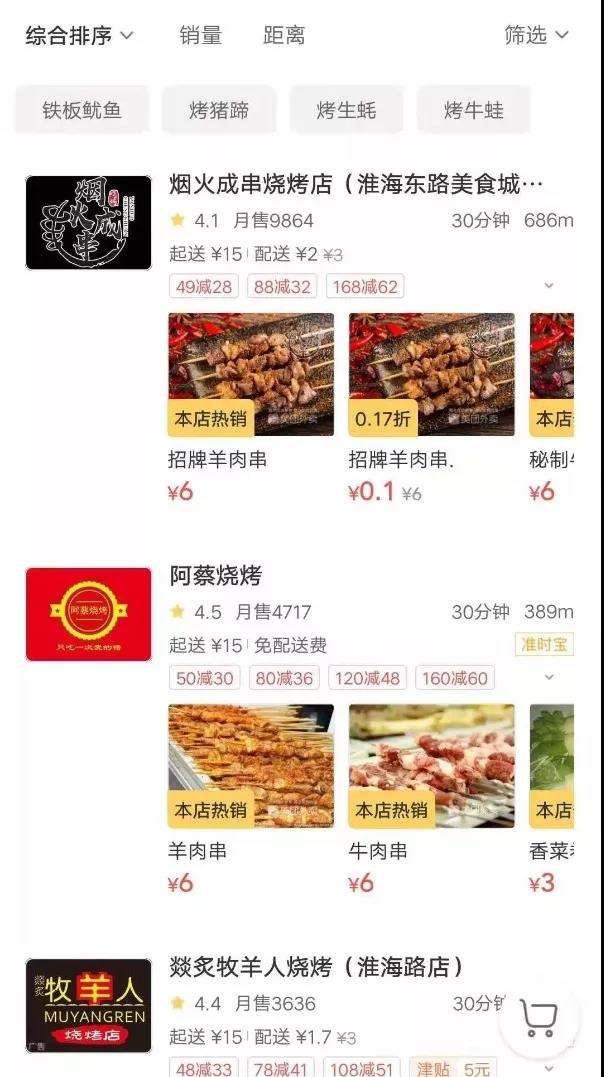Open the 综合排序 sort dropdown
Screen dimensions: 604x1077
pyautogui.click(x=79, y=36)
